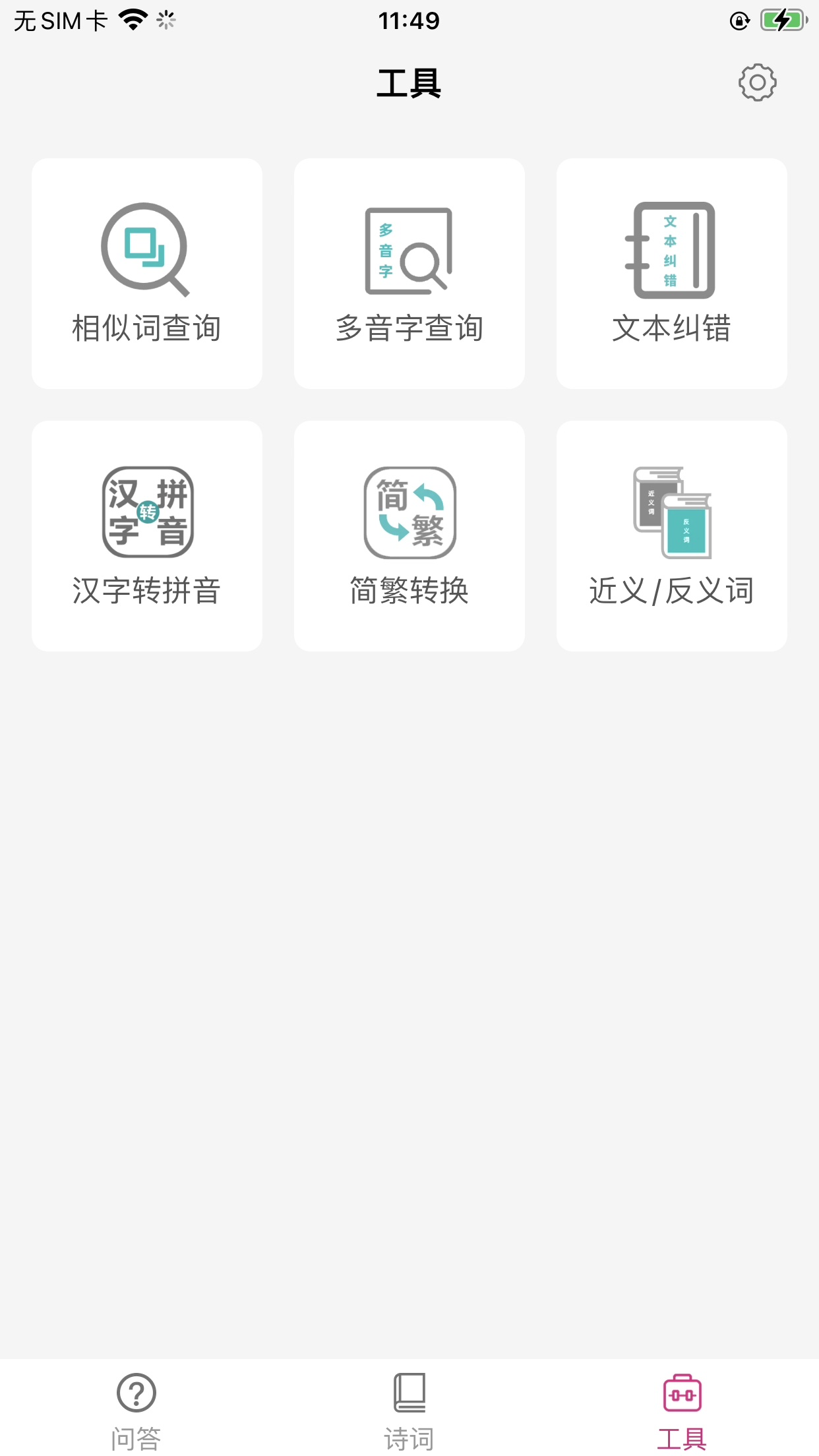Open the 相似词查询 tool

(147, 274)
